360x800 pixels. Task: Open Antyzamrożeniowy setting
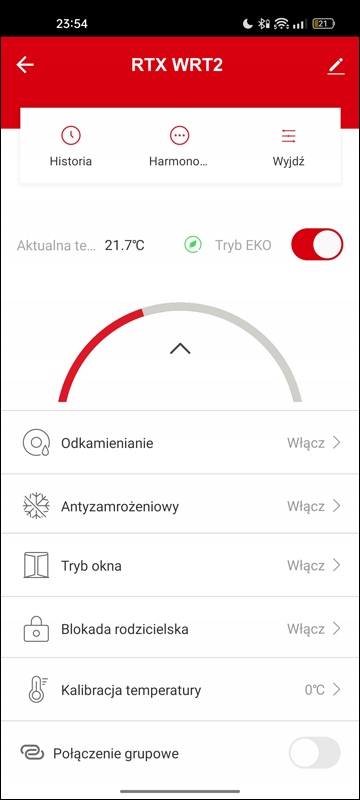(180, 506)
